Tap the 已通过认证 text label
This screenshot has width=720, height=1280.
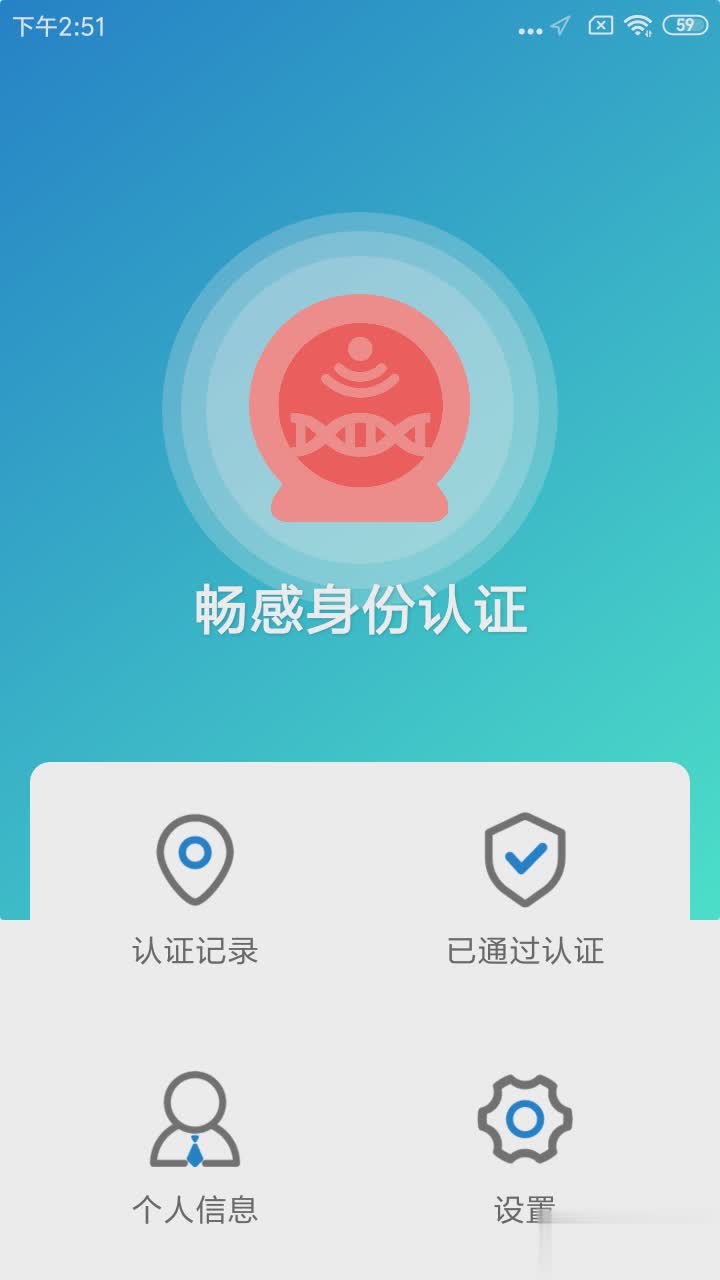pyautogui.click(x=527, y=950)
